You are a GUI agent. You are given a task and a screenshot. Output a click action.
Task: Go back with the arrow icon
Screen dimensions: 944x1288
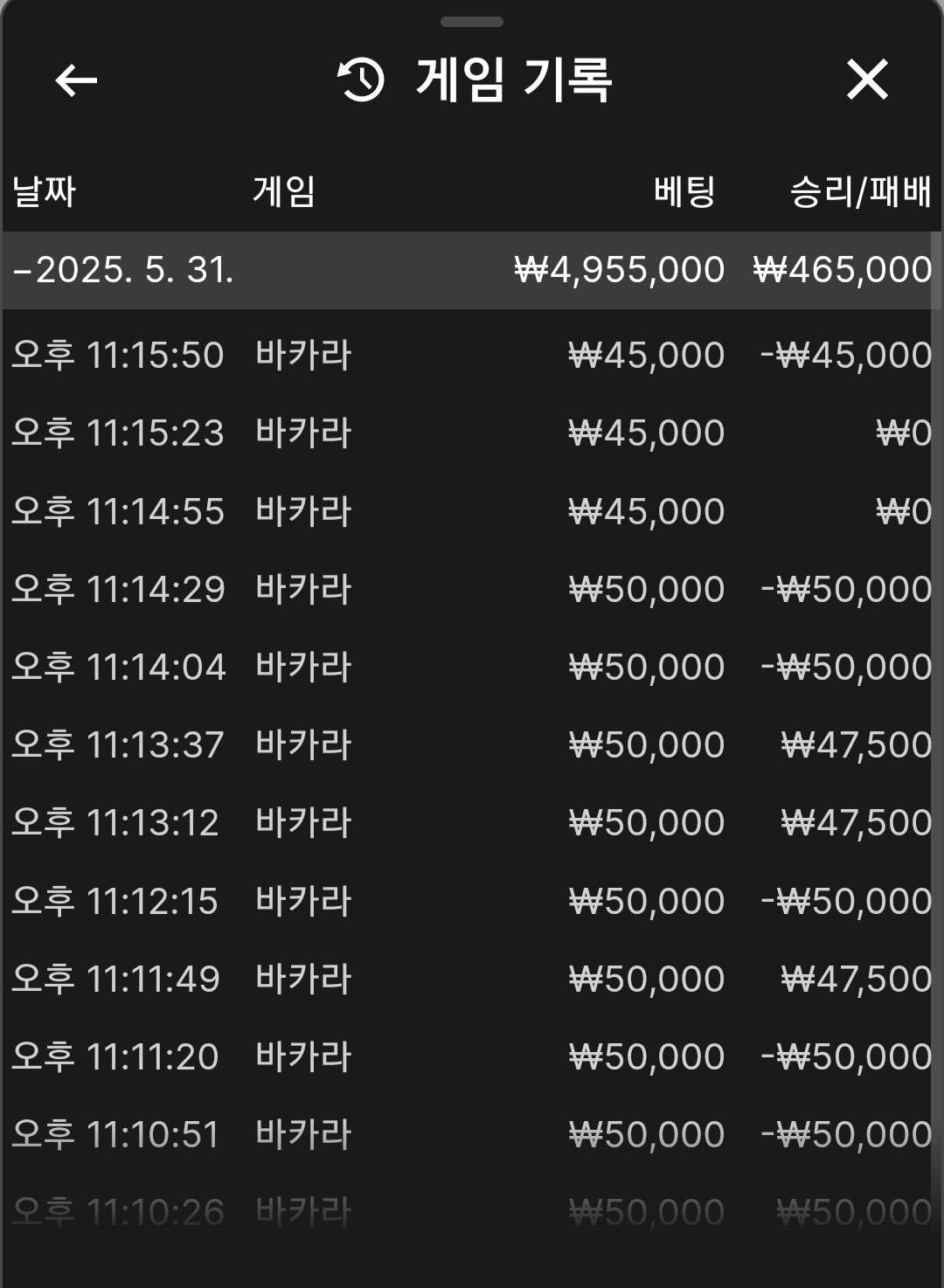76,80
